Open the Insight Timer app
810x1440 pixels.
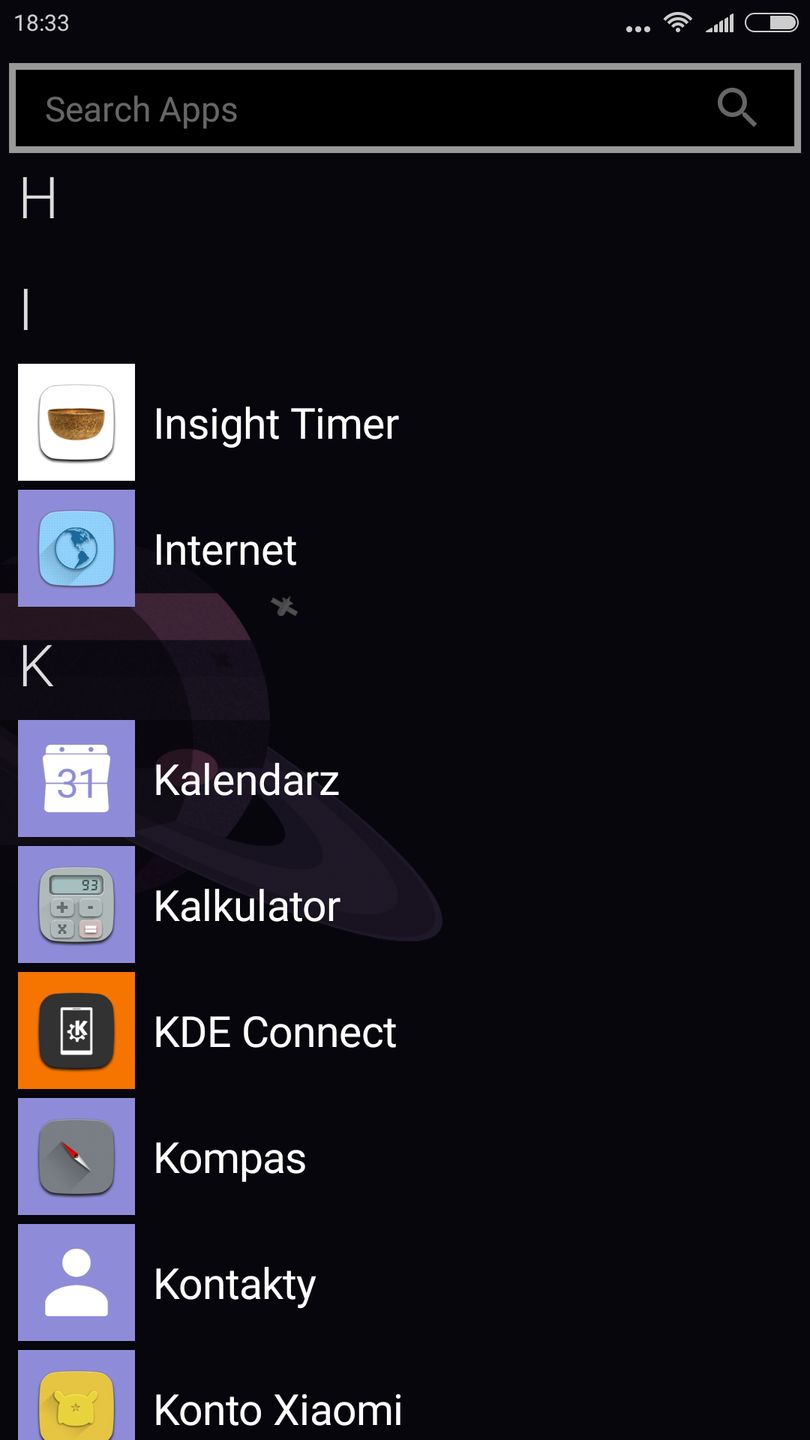[76, 422]
